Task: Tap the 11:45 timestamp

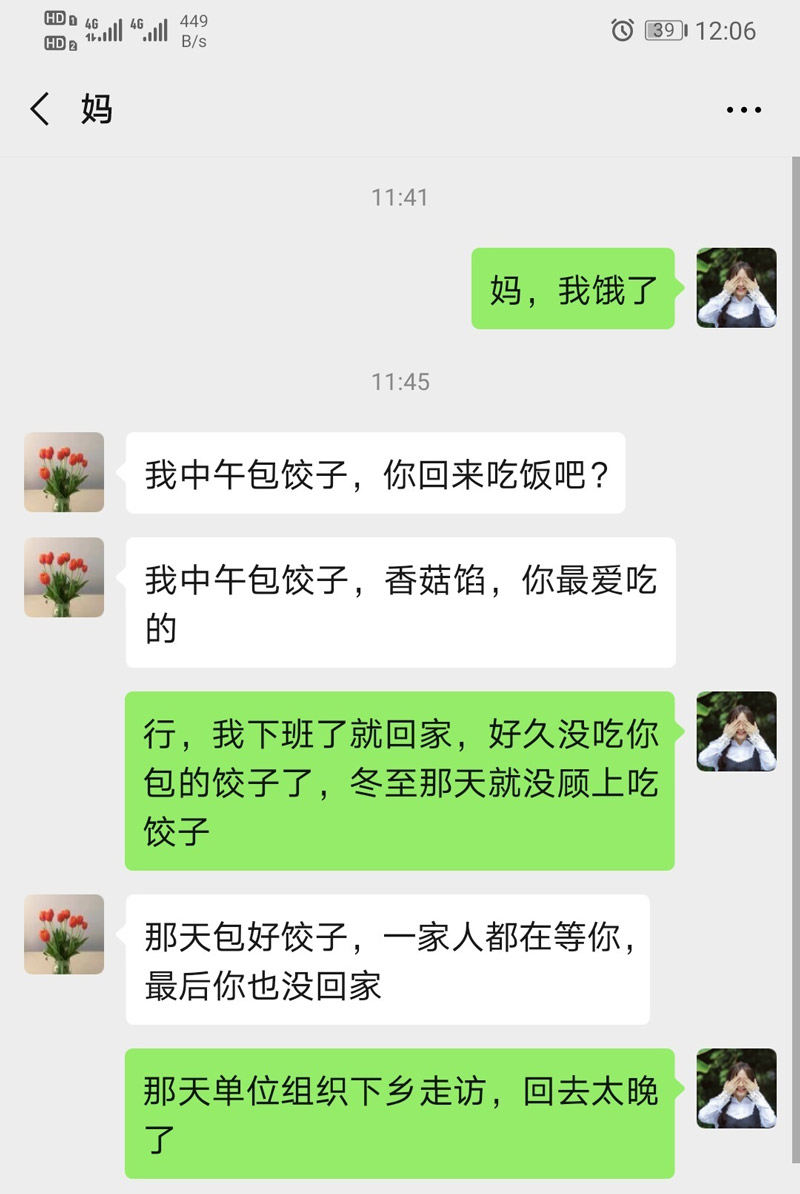Action: point(400,381)
